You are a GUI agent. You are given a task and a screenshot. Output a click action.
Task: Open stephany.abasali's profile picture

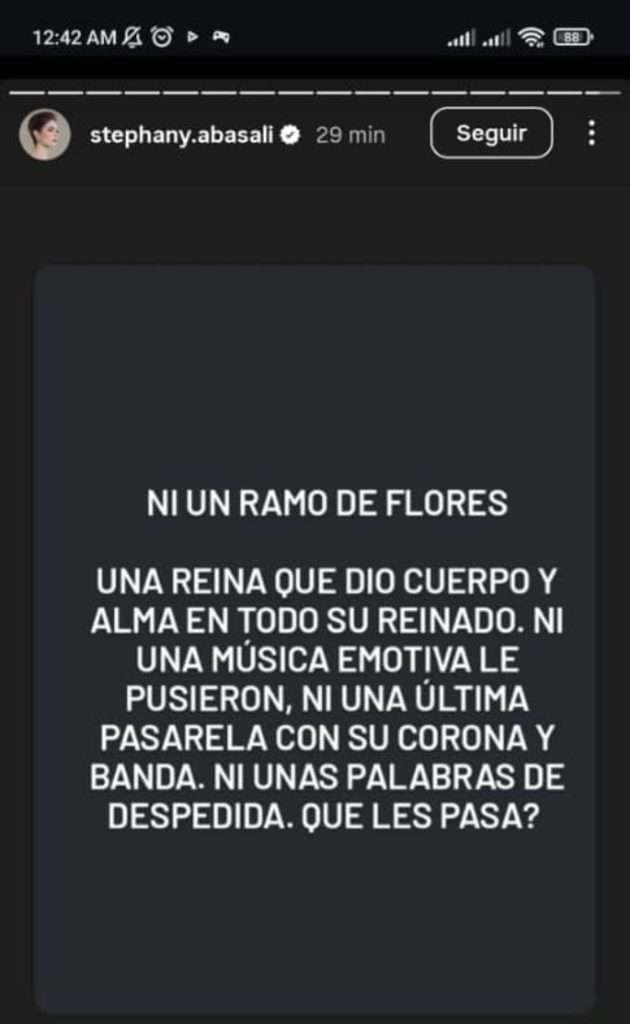[x=45, y=134]
